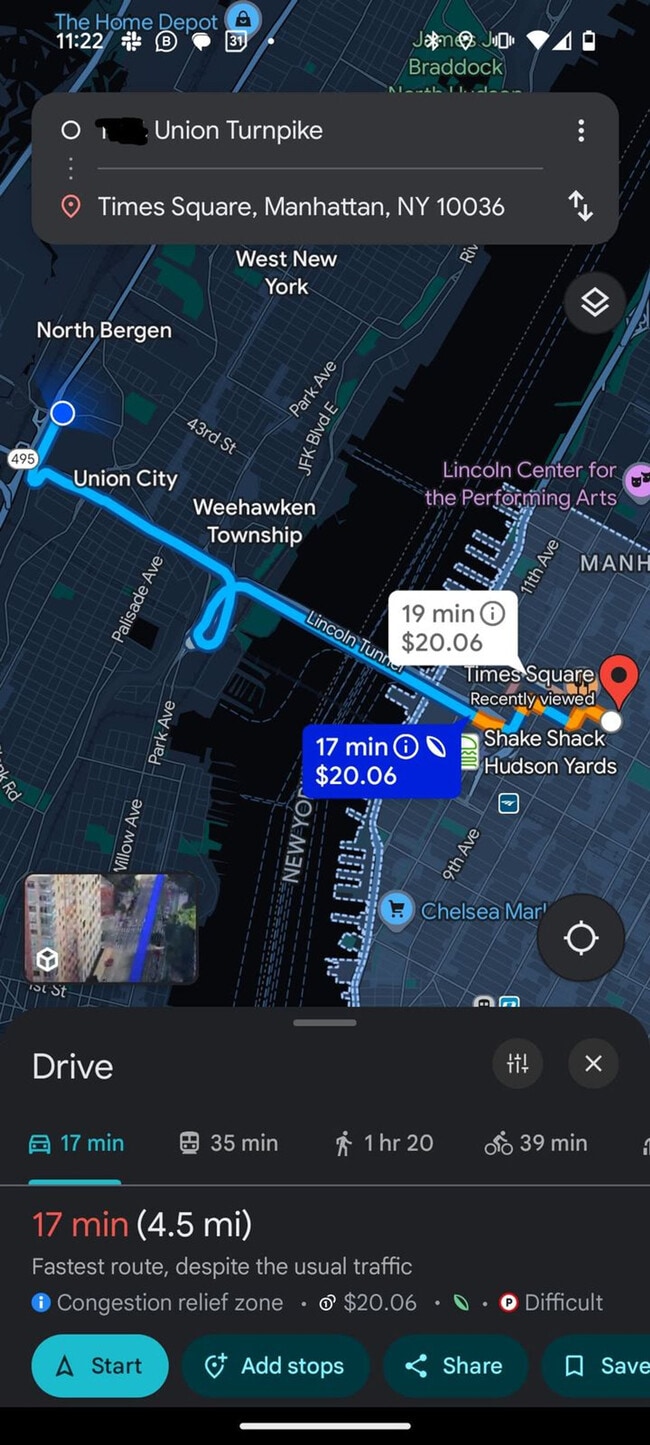Edit the Union Turnpike starting point
Viewport: 650px width, 1445px height.
click(x=300, y=131)
